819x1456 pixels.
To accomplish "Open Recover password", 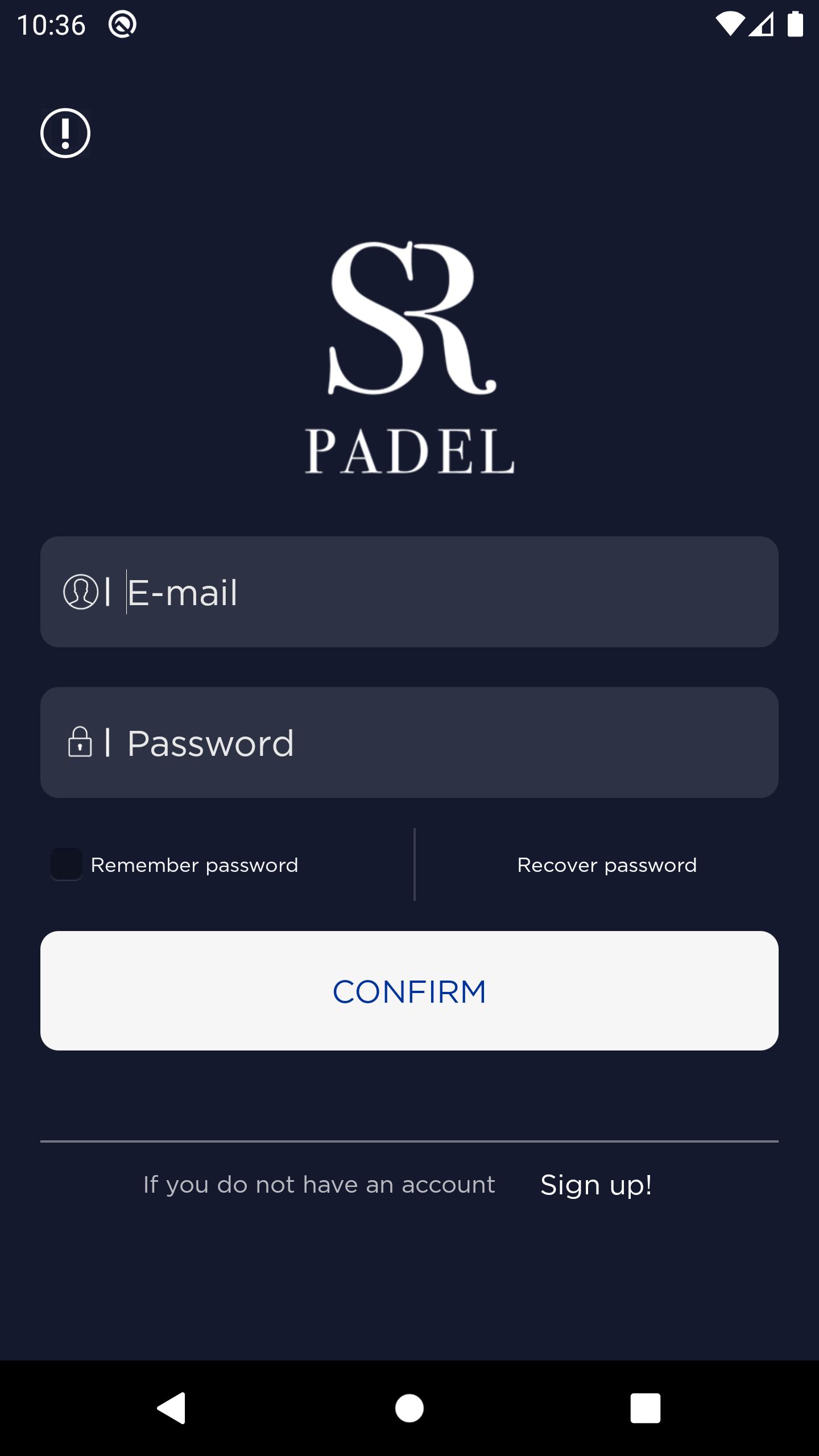I will coord(607,865).
